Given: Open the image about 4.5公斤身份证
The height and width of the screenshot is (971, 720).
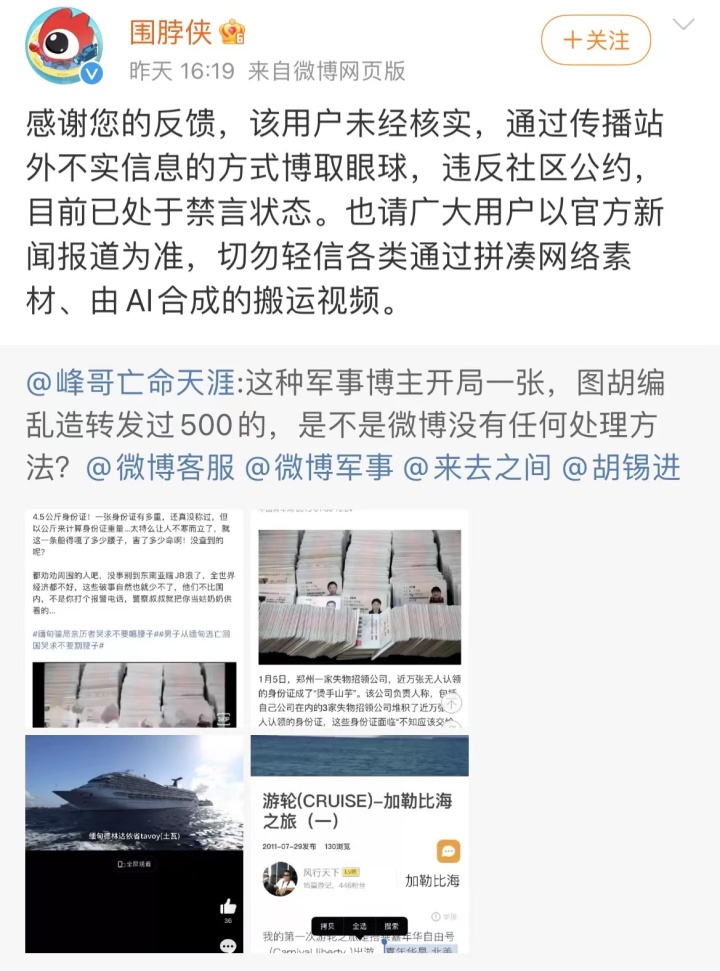Looking at the screenshot, I should [x=134, y=618].
